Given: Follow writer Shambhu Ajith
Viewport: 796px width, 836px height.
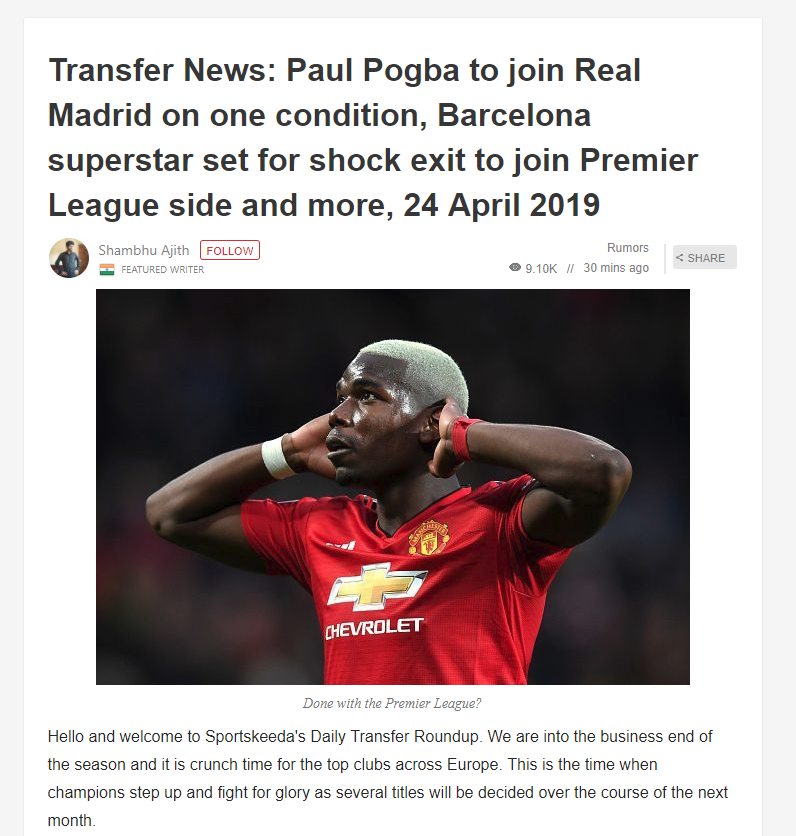Looking at the screenshot, I should pyautogui.click(x=229, y=251).
